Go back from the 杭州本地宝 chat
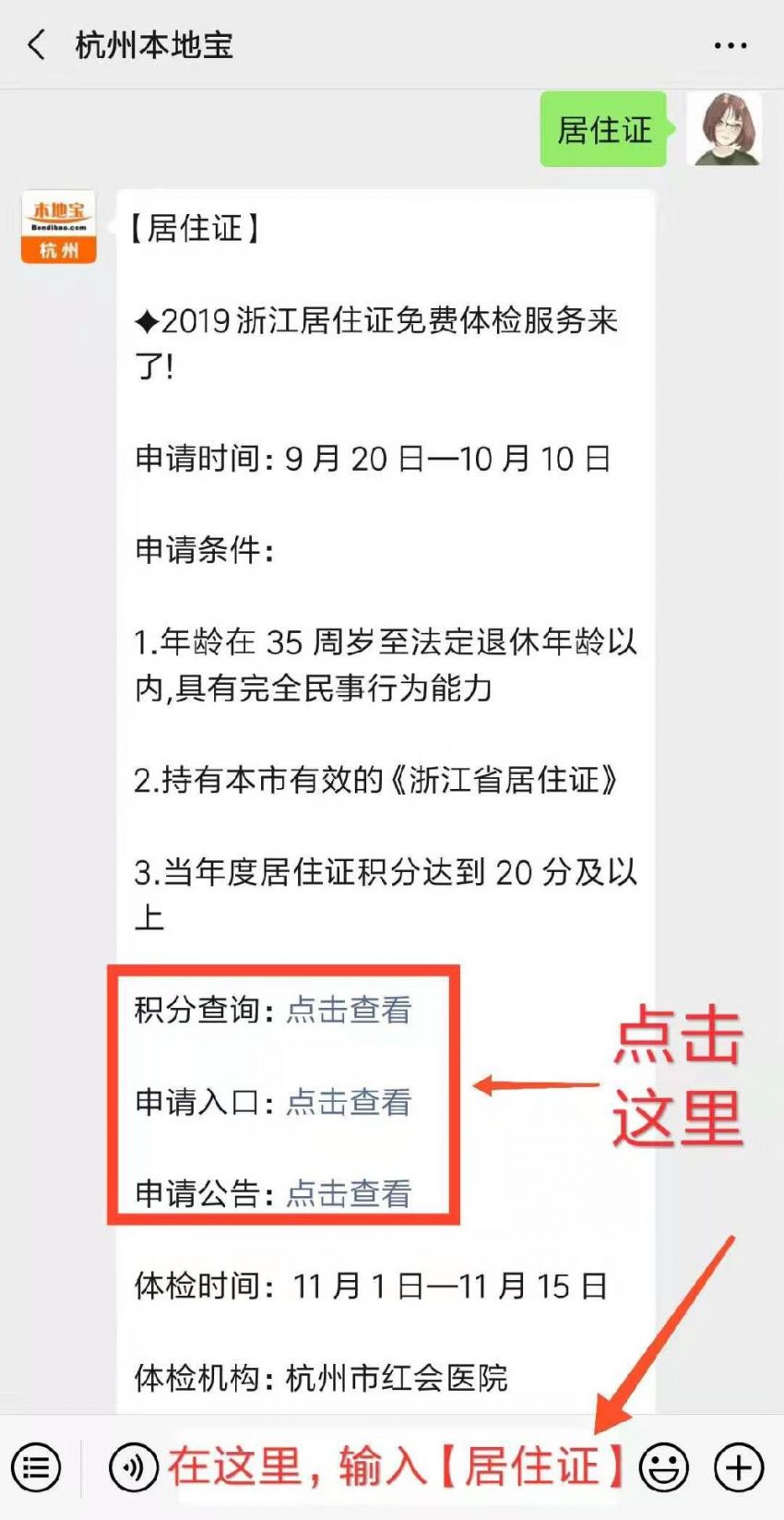Viewport: 784px width, 1520px height. [x=37, y=44]
